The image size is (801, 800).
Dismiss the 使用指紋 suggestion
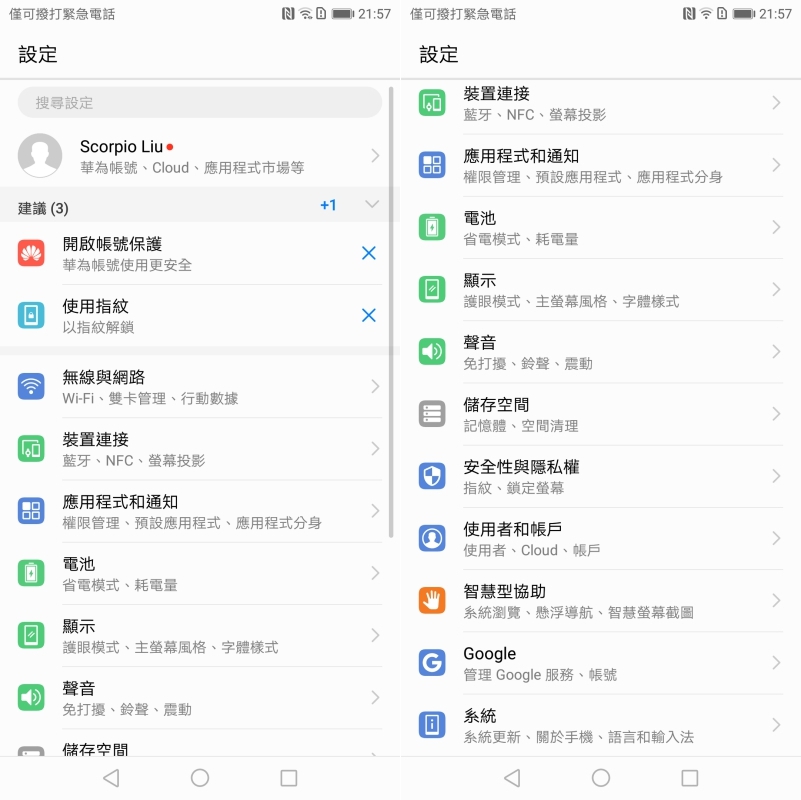click(x=368, y=316)
